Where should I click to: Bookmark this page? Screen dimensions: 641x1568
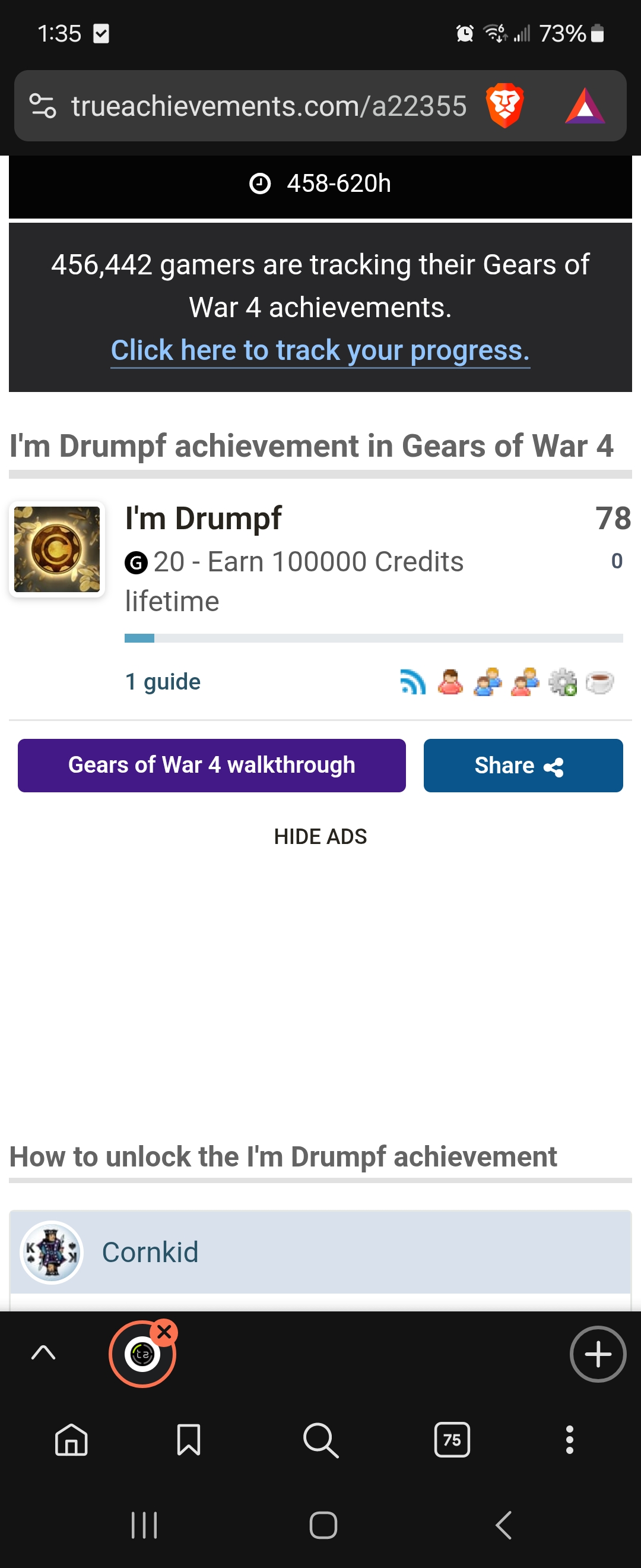[189, 1440]
